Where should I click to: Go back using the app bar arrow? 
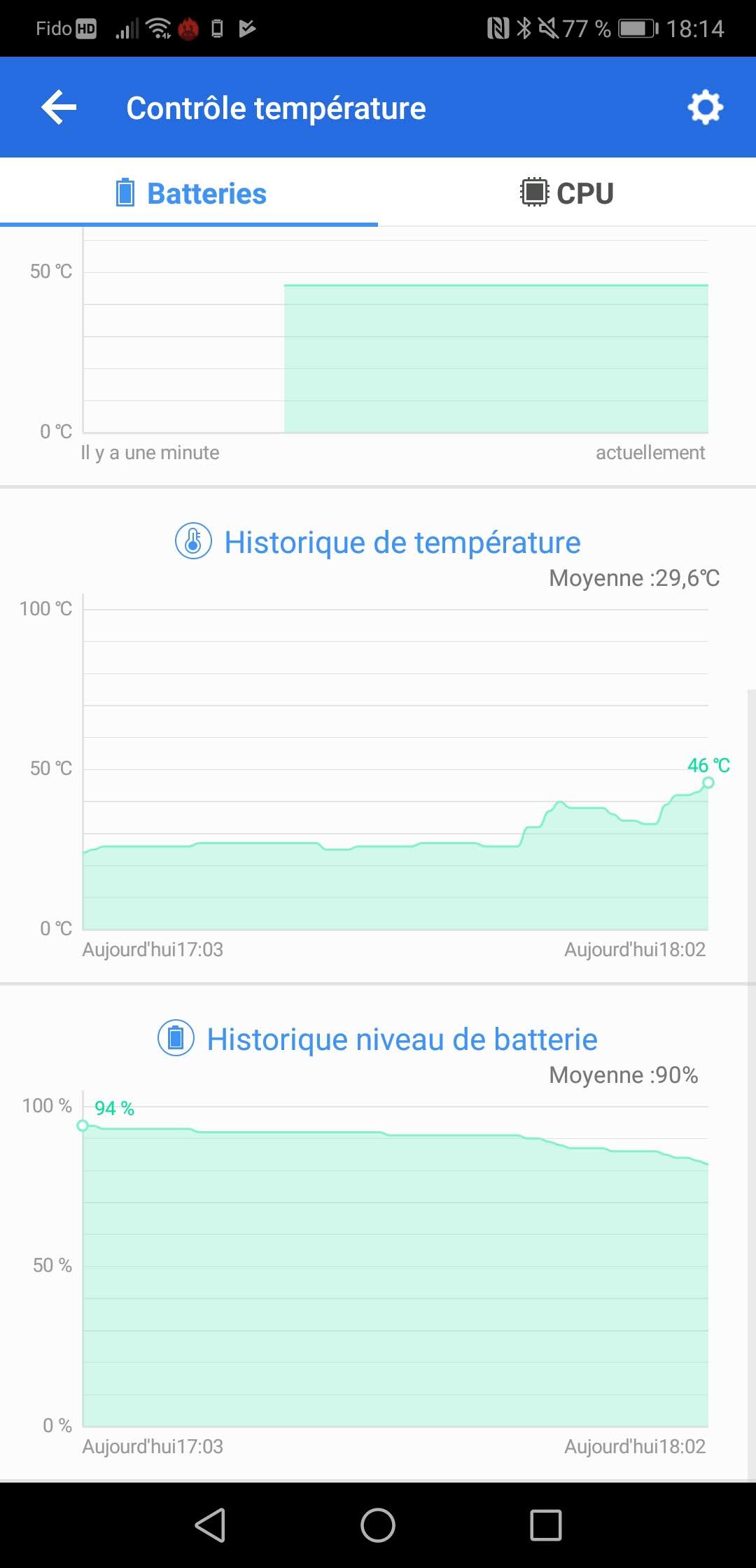click(x=59, y=108)
